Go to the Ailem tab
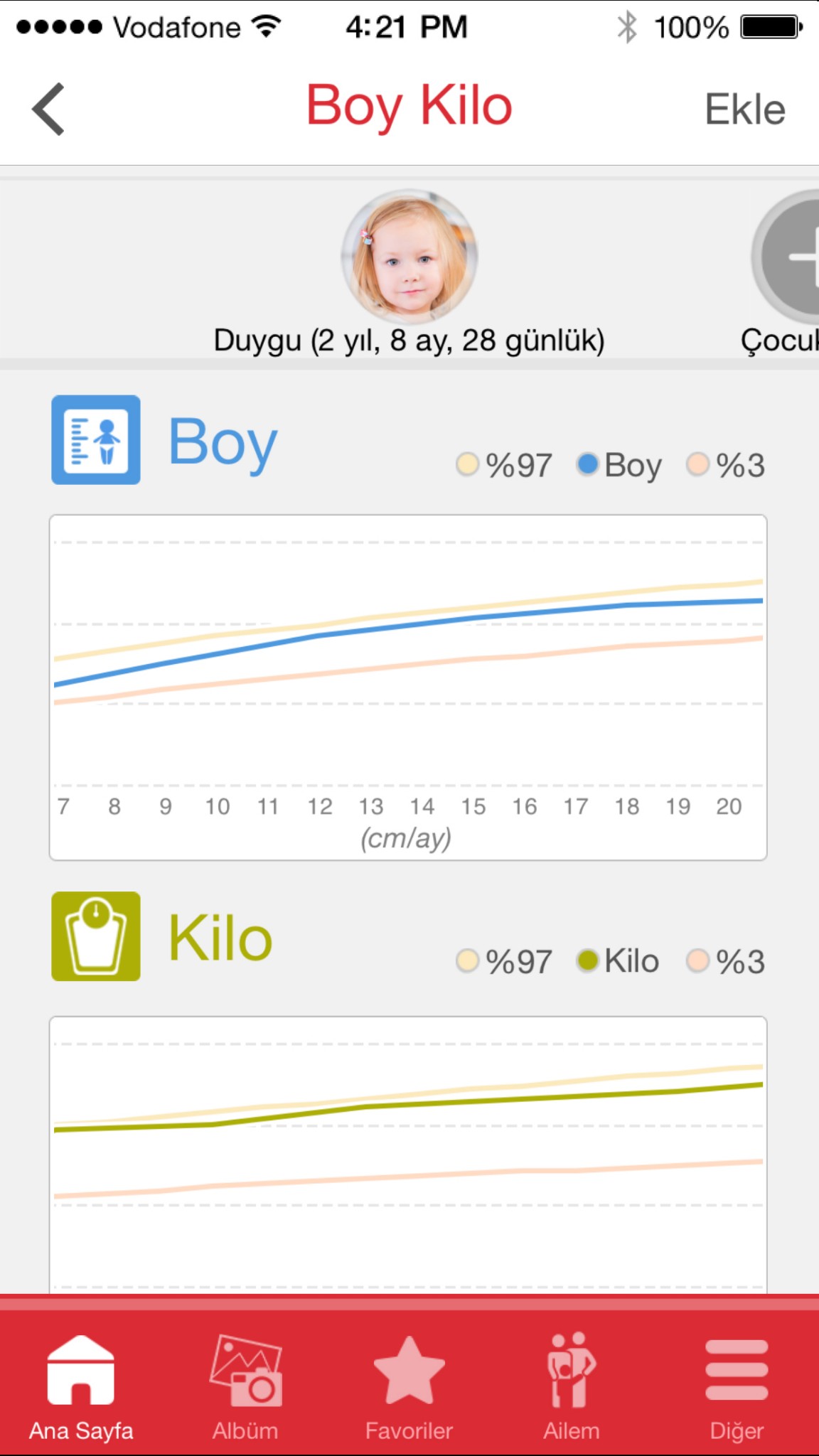Viewport: 819px width, 1456px height. click(x=572, y=1386)
